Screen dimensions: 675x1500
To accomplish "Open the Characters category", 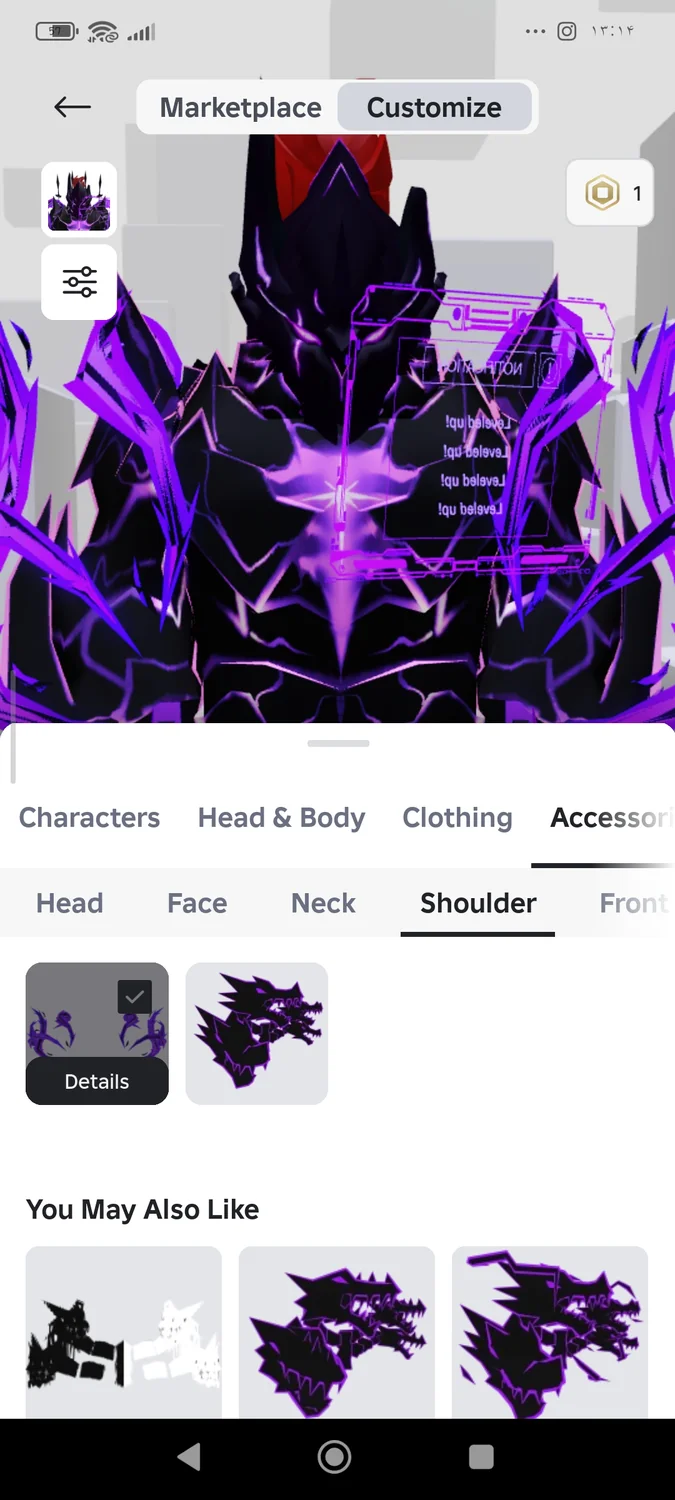I will 89,818.
